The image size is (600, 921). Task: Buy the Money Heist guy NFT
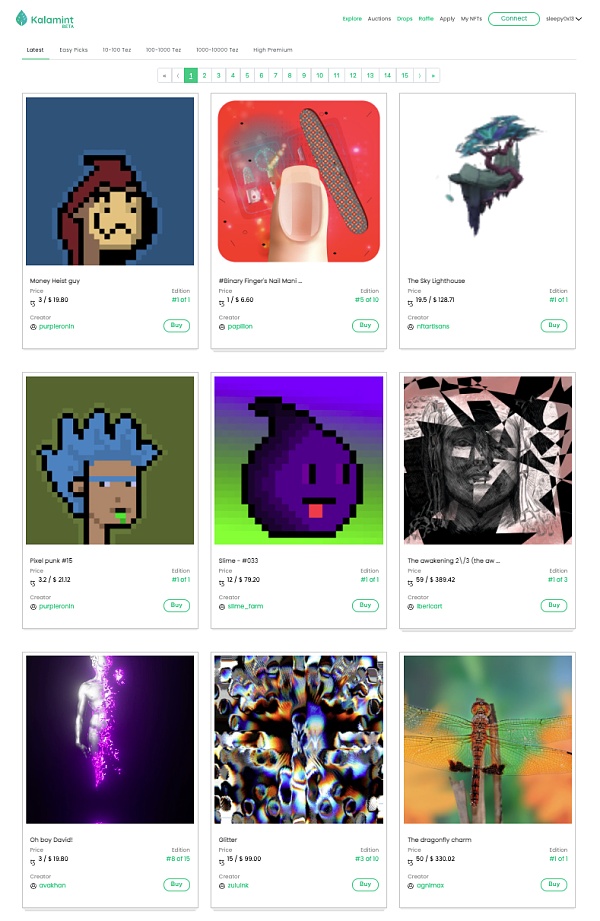(x=176, y=325)
